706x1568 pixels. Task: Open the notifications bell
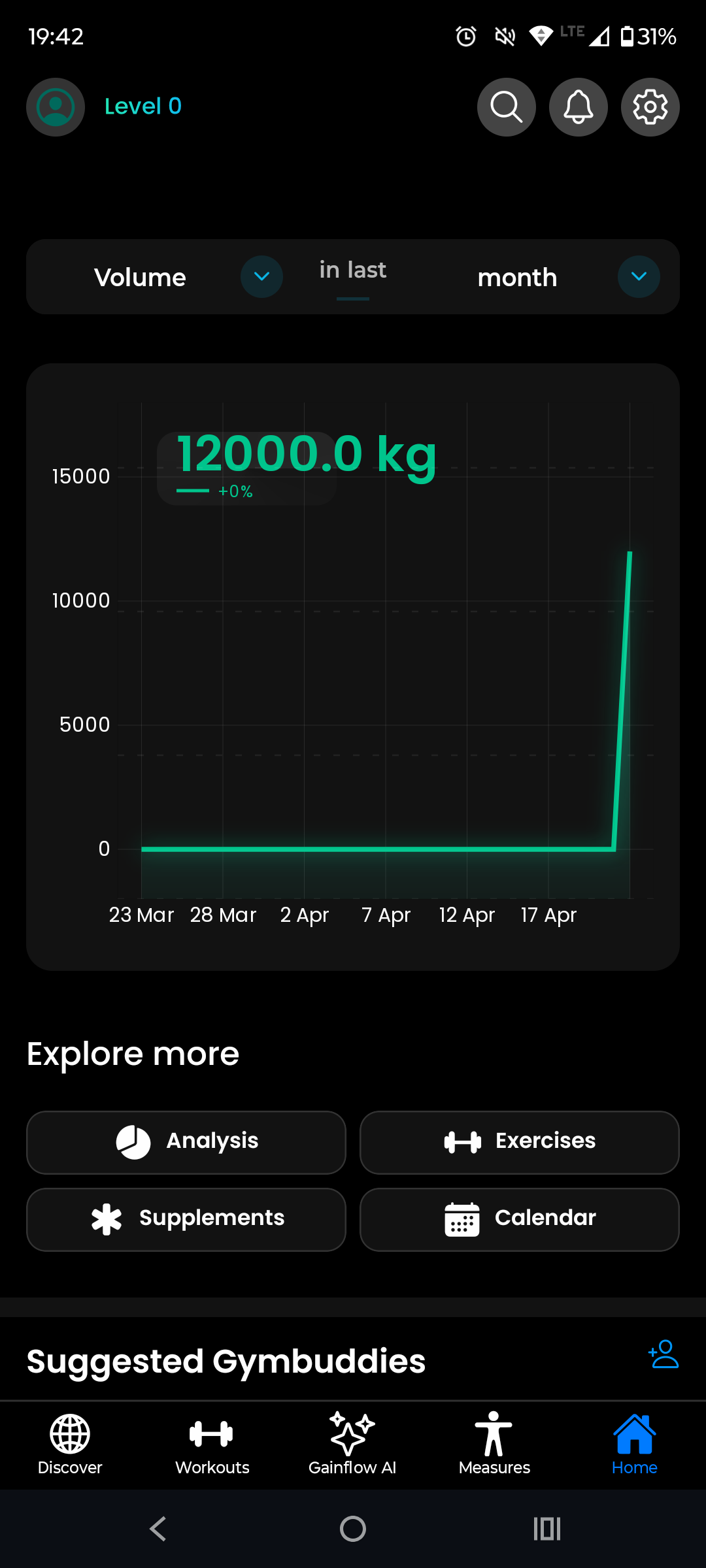[579, 107]
